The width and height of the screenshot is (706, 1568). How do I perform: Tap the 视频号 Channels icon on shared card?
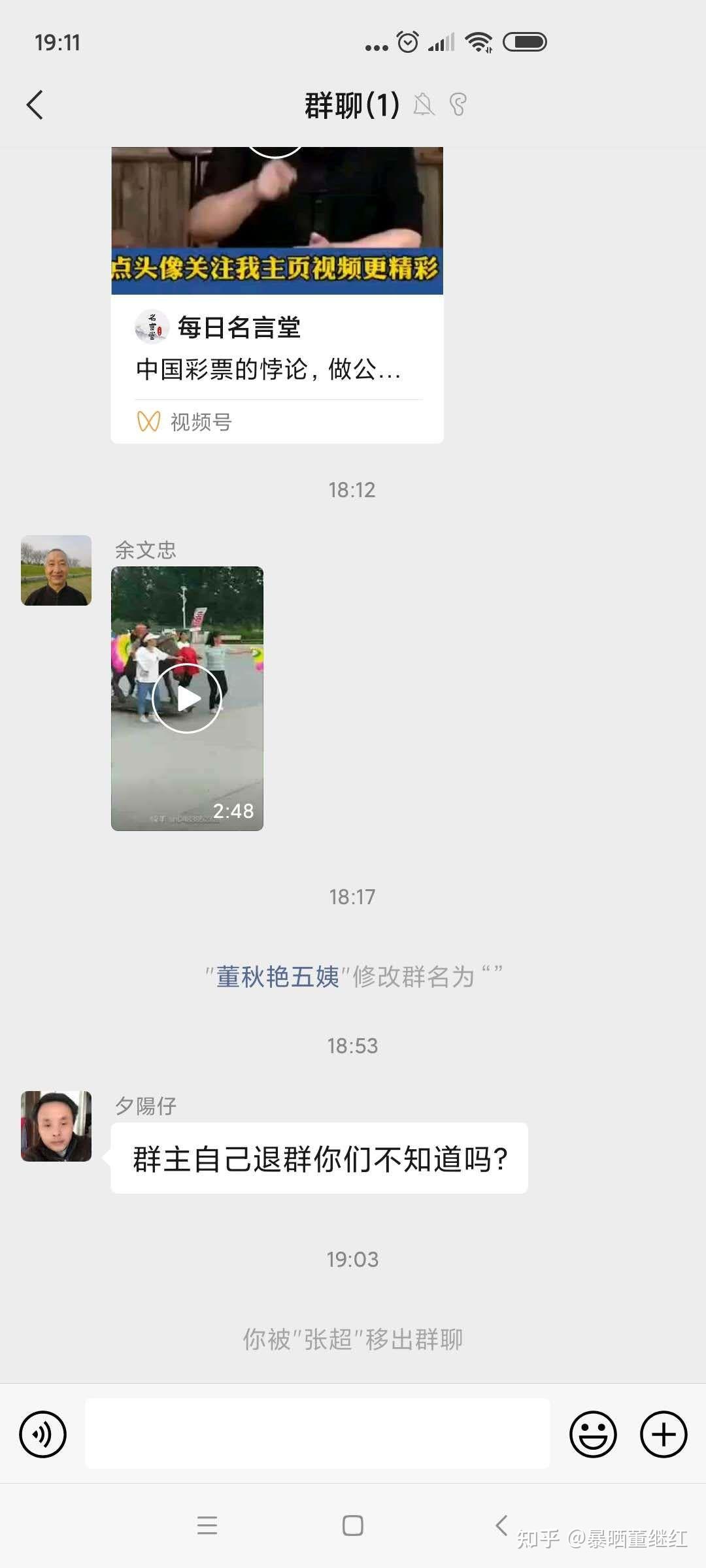149,423
